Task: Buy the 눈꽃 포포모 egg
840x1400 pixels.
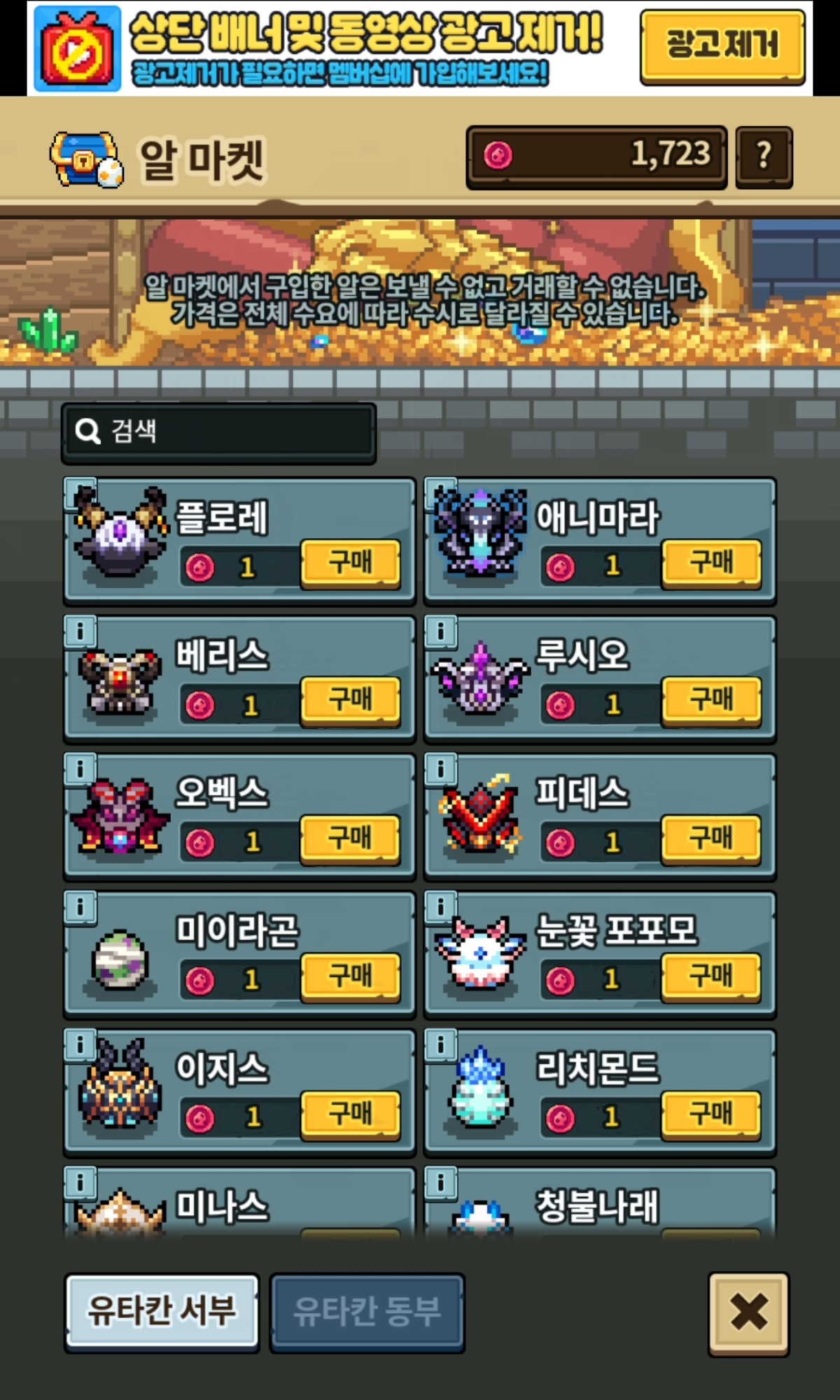Action: [x=711, y=976]
